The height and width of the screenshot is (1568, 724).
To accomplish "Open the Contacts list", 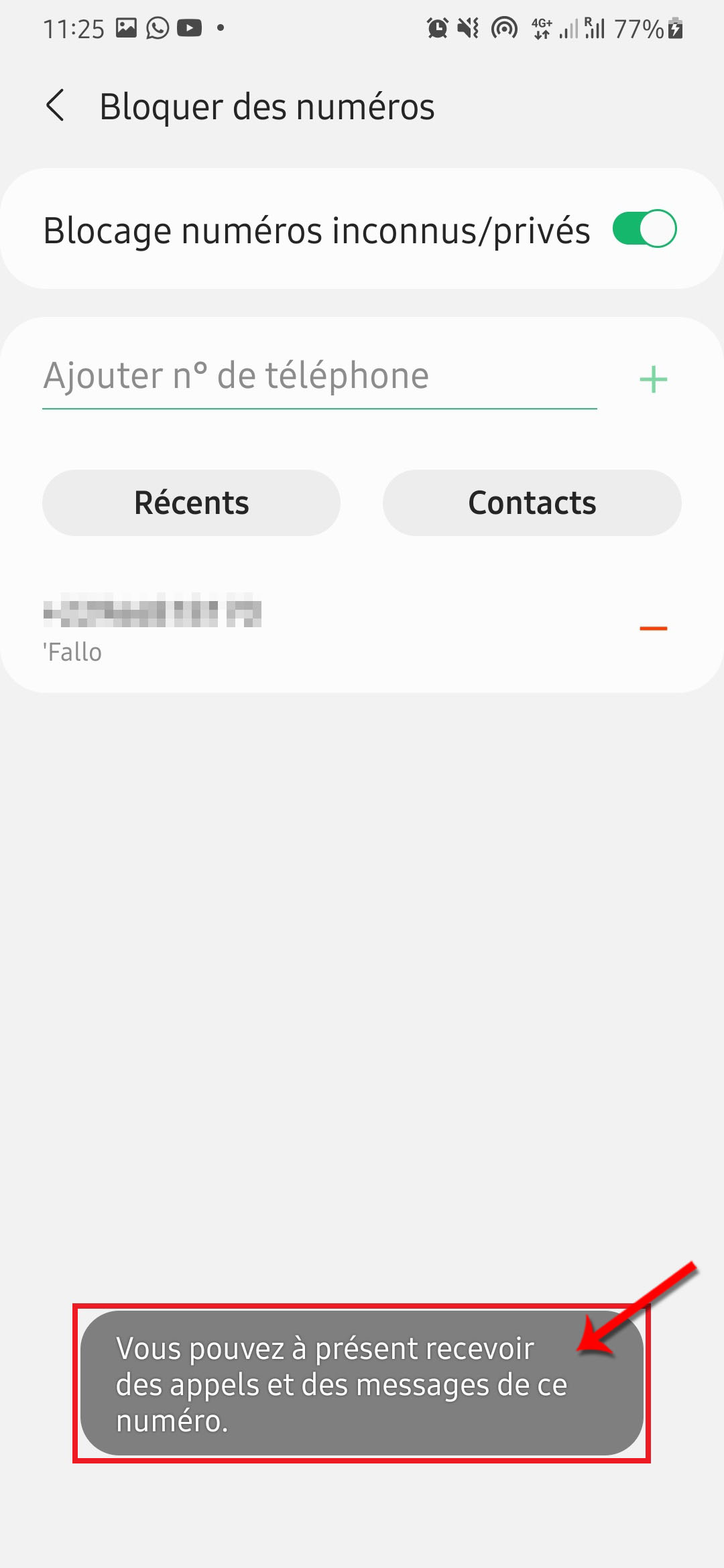I will [x=532, y=503].
